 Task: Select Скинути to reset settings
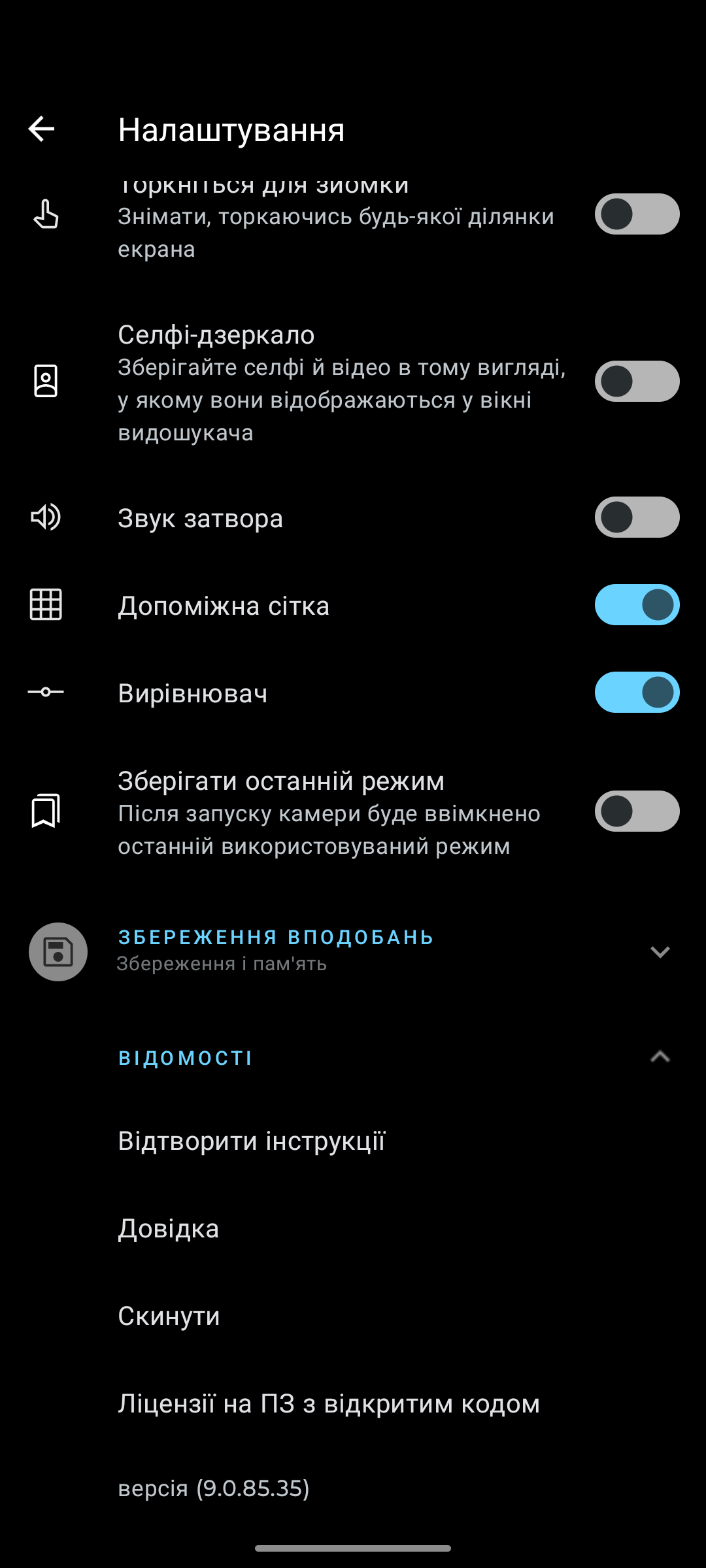[169, 1316]
